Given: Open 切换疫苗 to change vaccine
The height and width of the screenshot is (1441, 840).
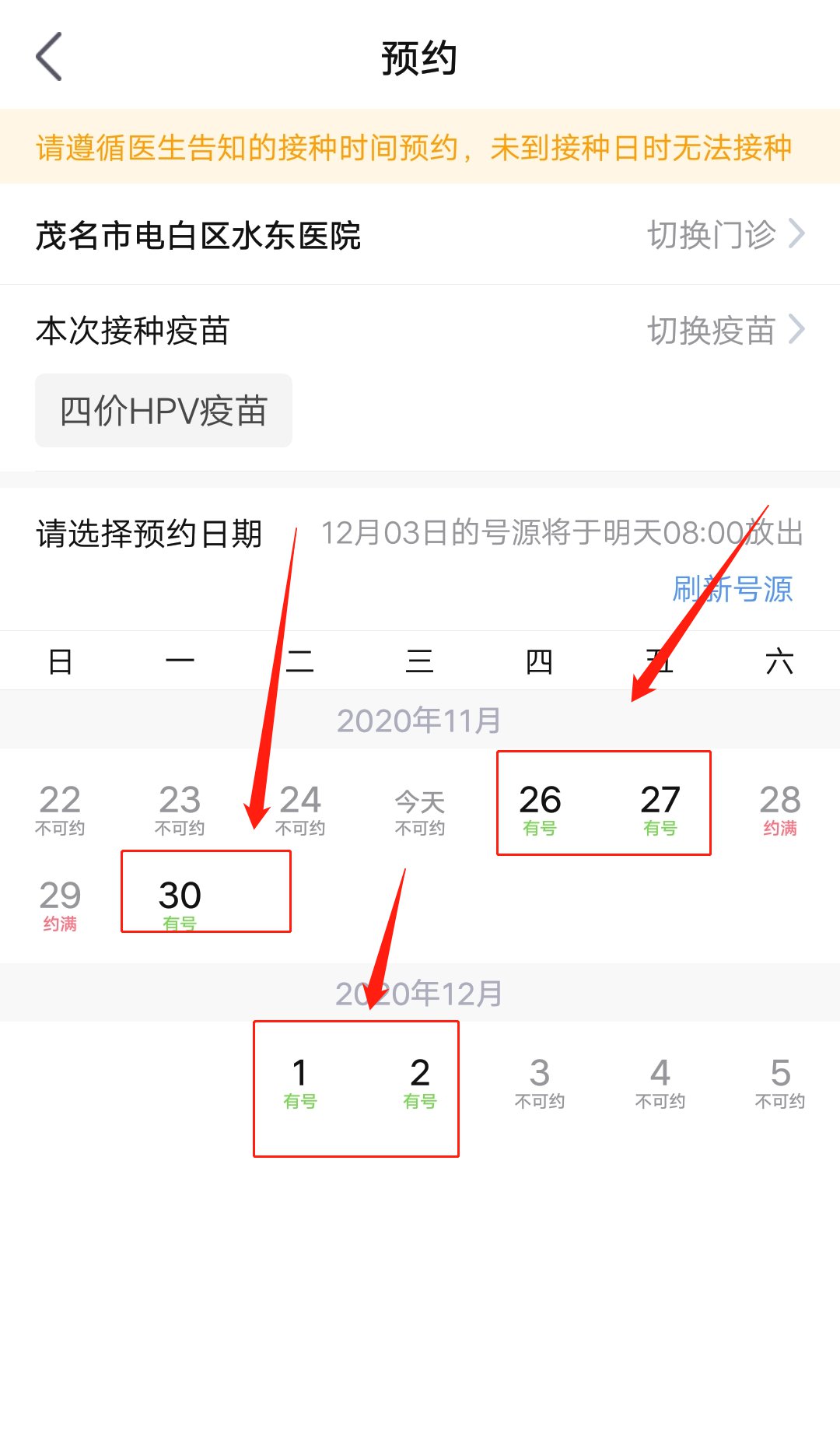Looking at the screenshot, I should 725,330.
